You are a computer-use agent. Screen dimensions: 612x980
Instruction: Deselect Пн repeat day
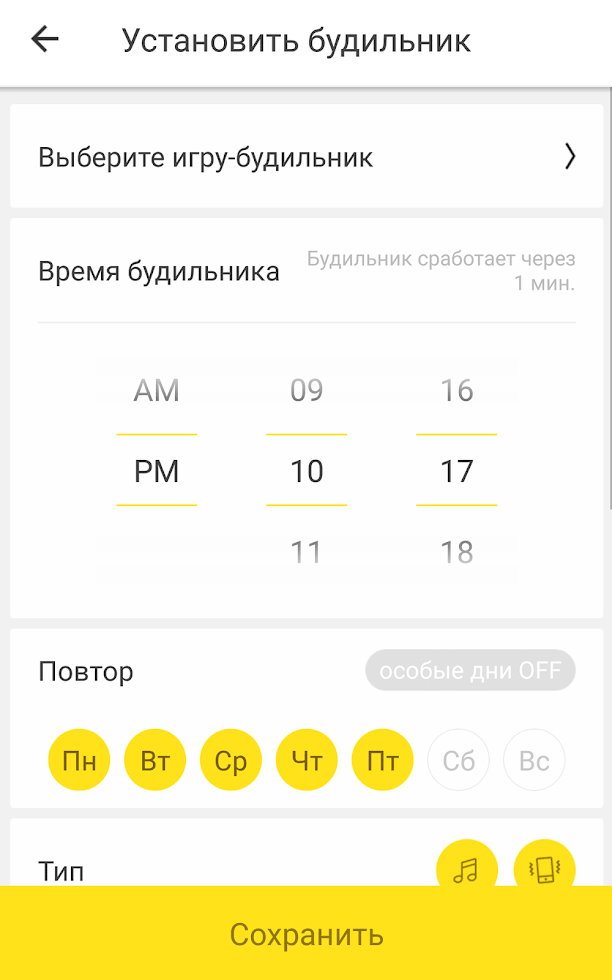[x=79, y=760]
